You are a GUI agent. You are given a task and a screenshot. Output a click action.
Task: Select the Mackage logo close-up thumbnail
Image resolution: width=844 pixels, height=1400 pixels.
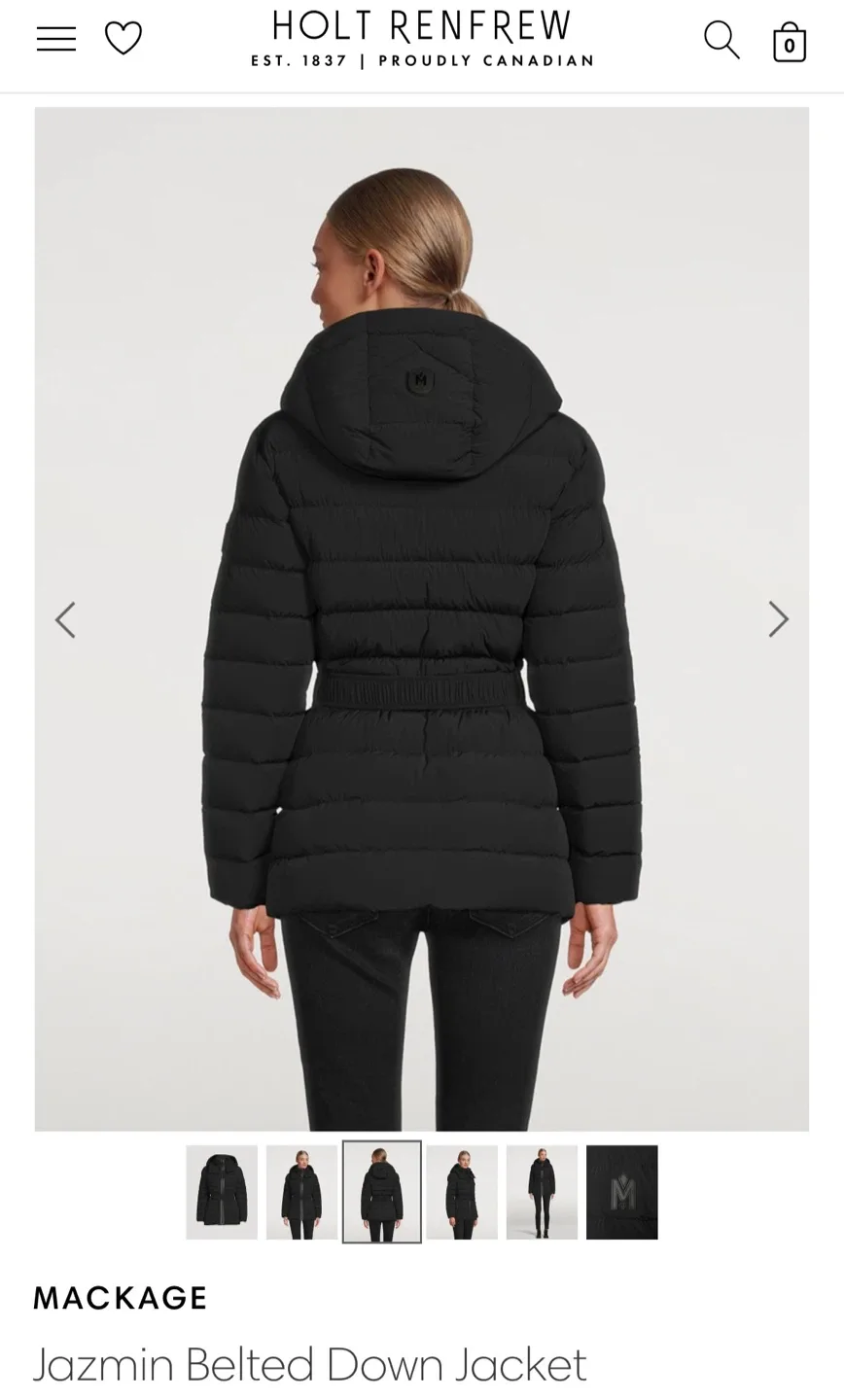(622, 1192)
